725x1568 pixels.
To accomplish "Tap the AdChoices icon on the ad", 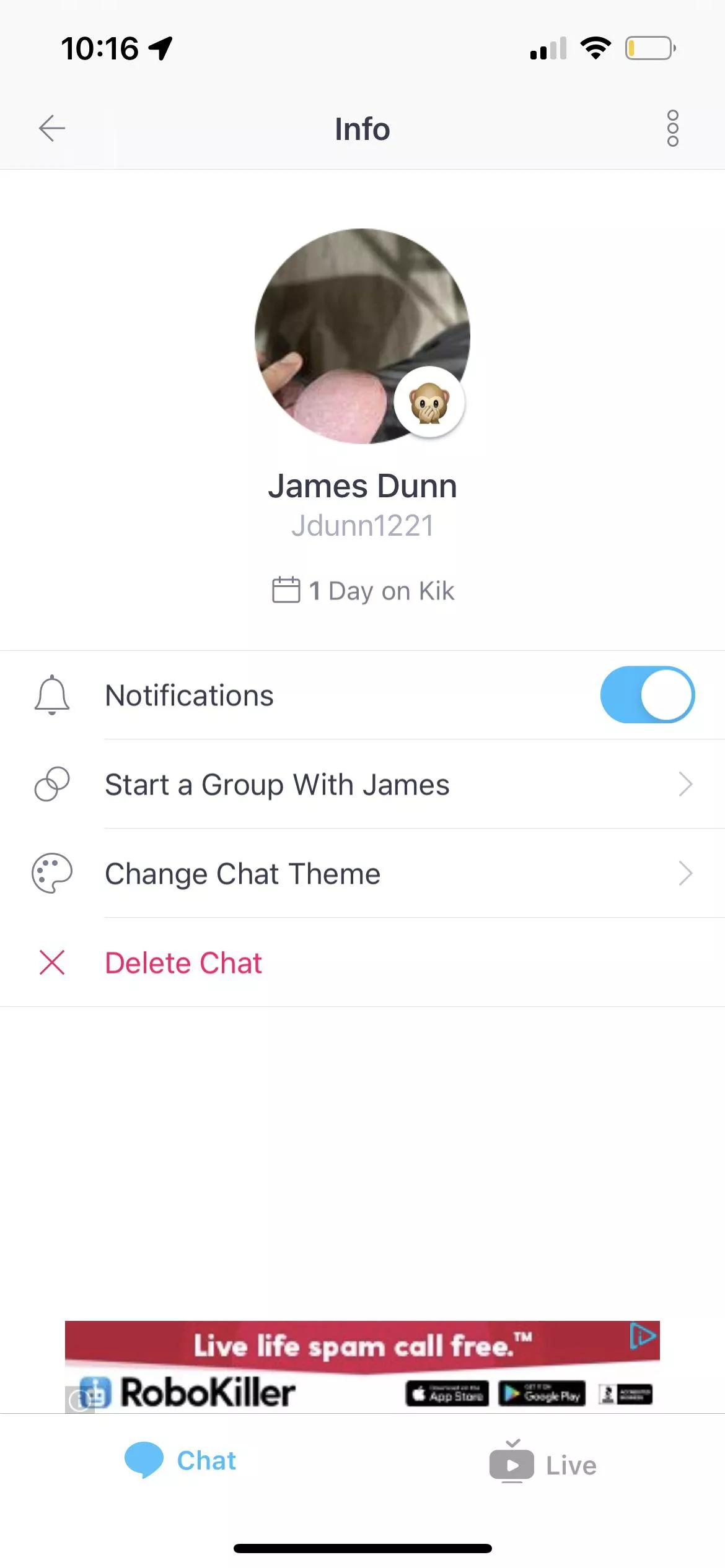I will point(643,1335).
